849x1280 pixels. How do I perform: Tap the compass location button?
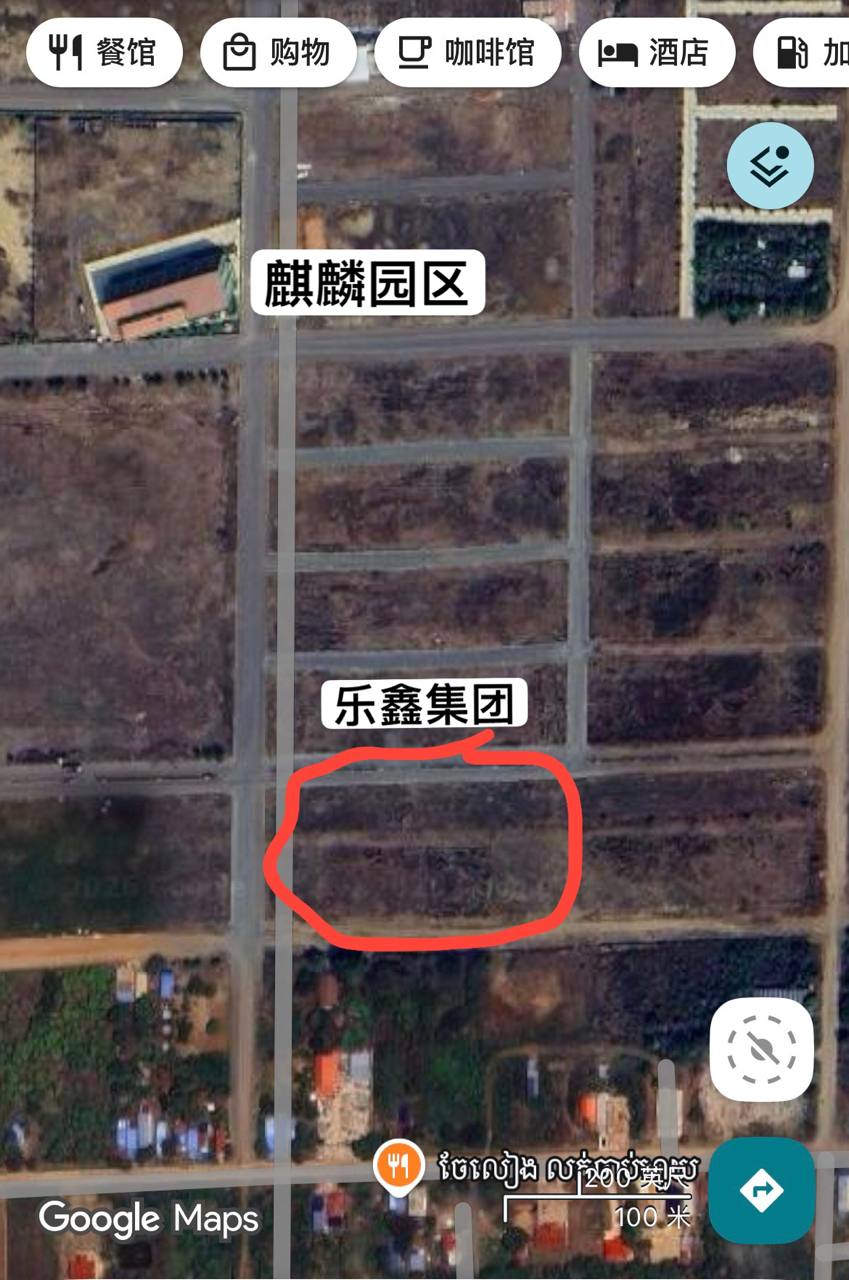point(761,1049)
